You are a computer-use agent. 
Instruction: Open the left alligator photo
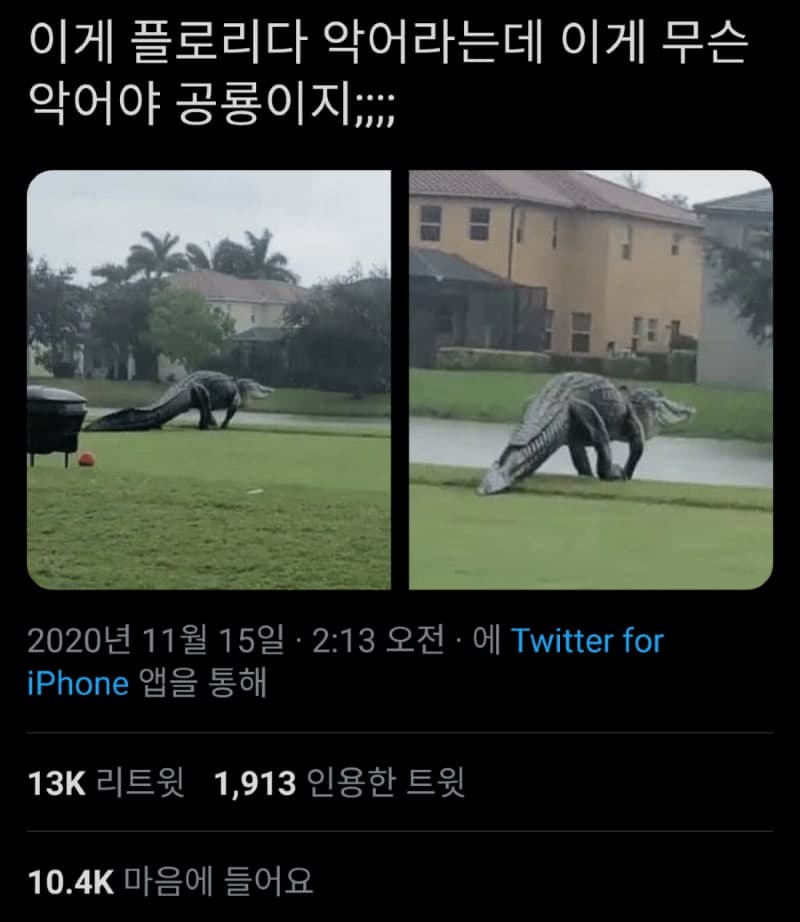coord(208,379)
